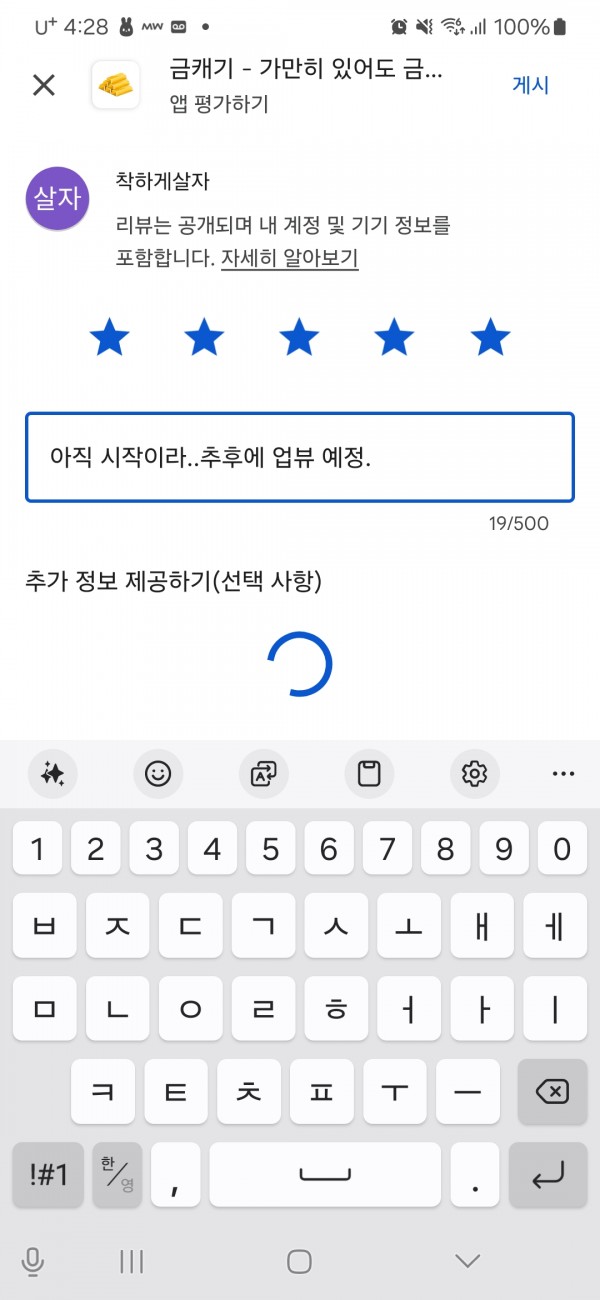Delete a character with backspace key
This screenshot has width=600, height=1300.
[x=553, y=1092]
